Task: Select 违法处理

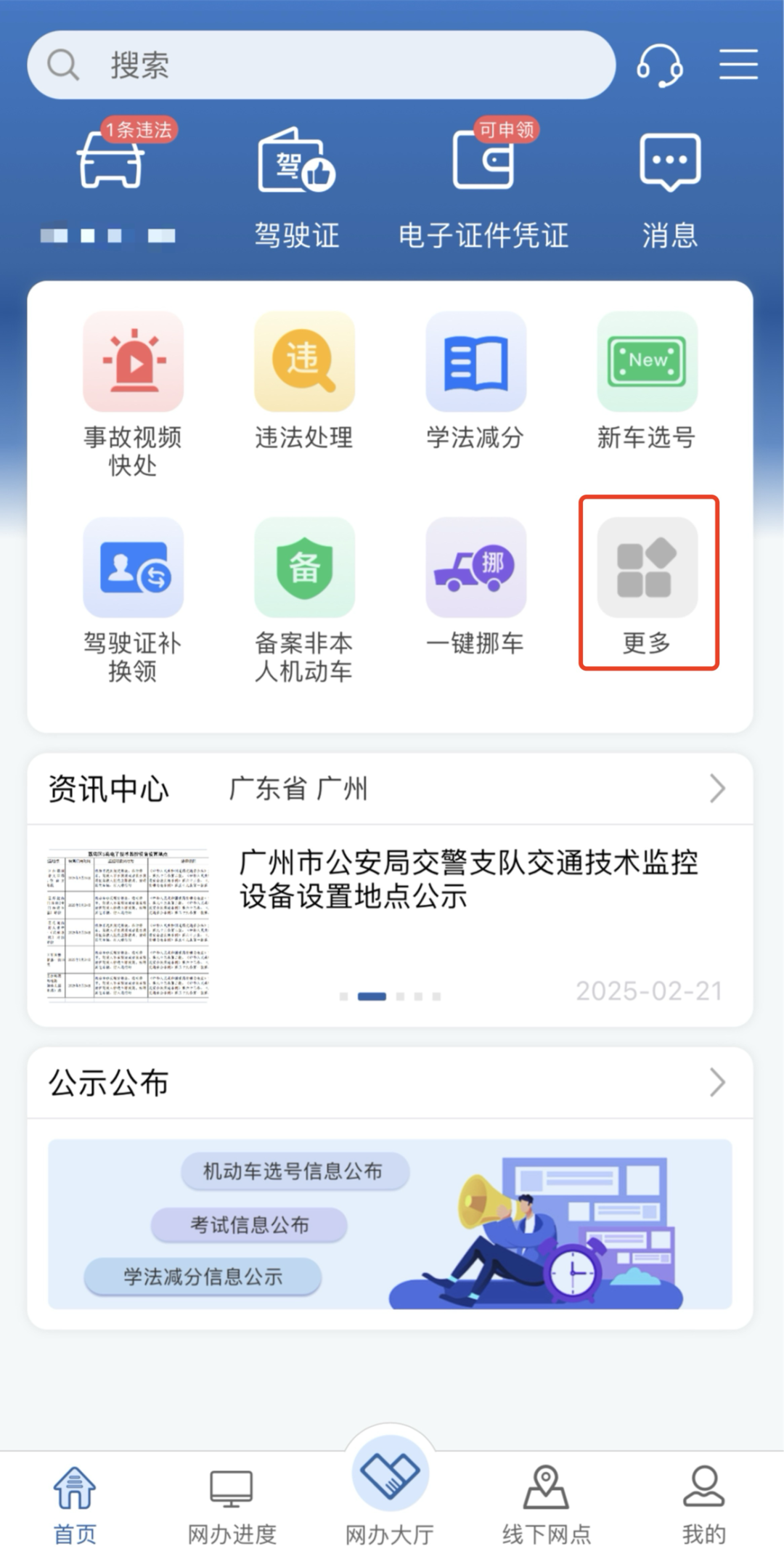Action: tap(304, 381)
